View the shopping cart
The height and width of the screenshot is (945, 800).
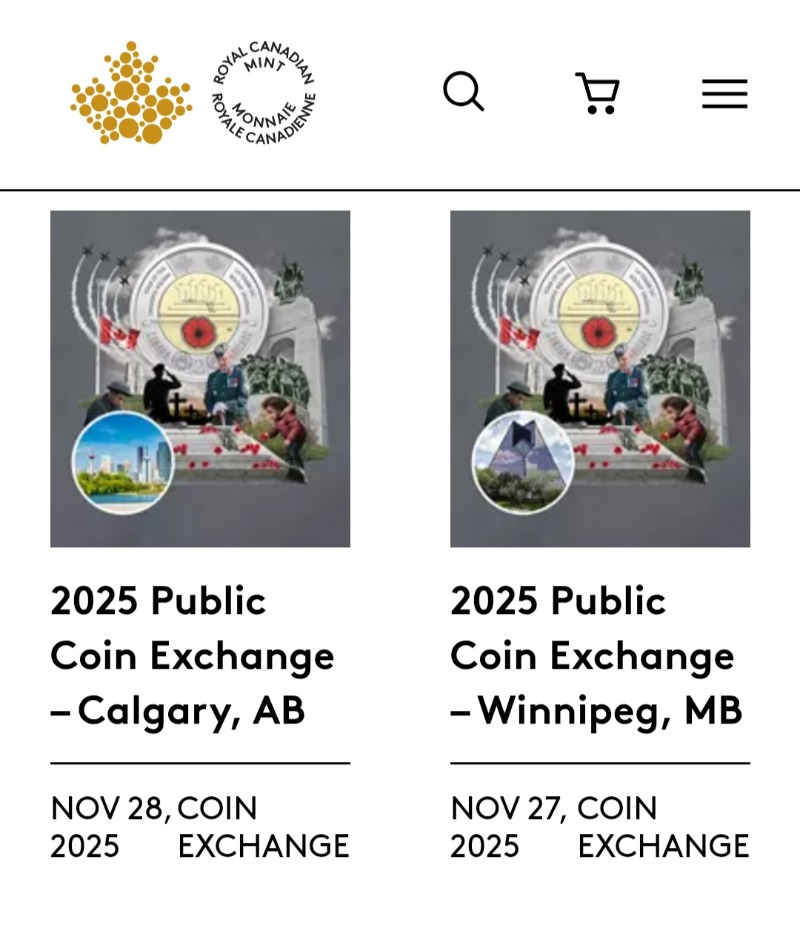coord(598,93)
